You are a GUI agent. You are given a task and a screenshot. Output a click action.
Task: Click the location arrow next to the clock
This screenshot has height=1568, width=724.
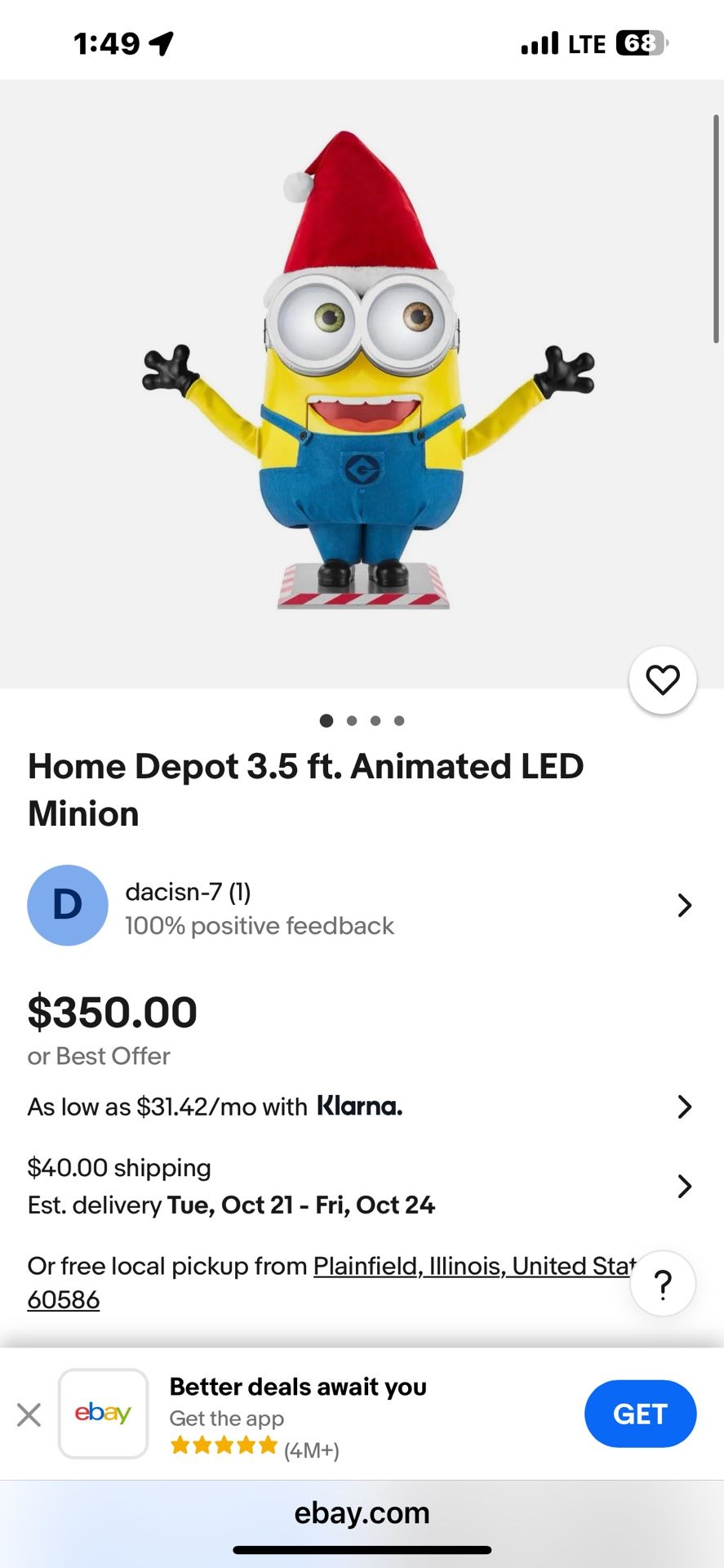(160, 43)
